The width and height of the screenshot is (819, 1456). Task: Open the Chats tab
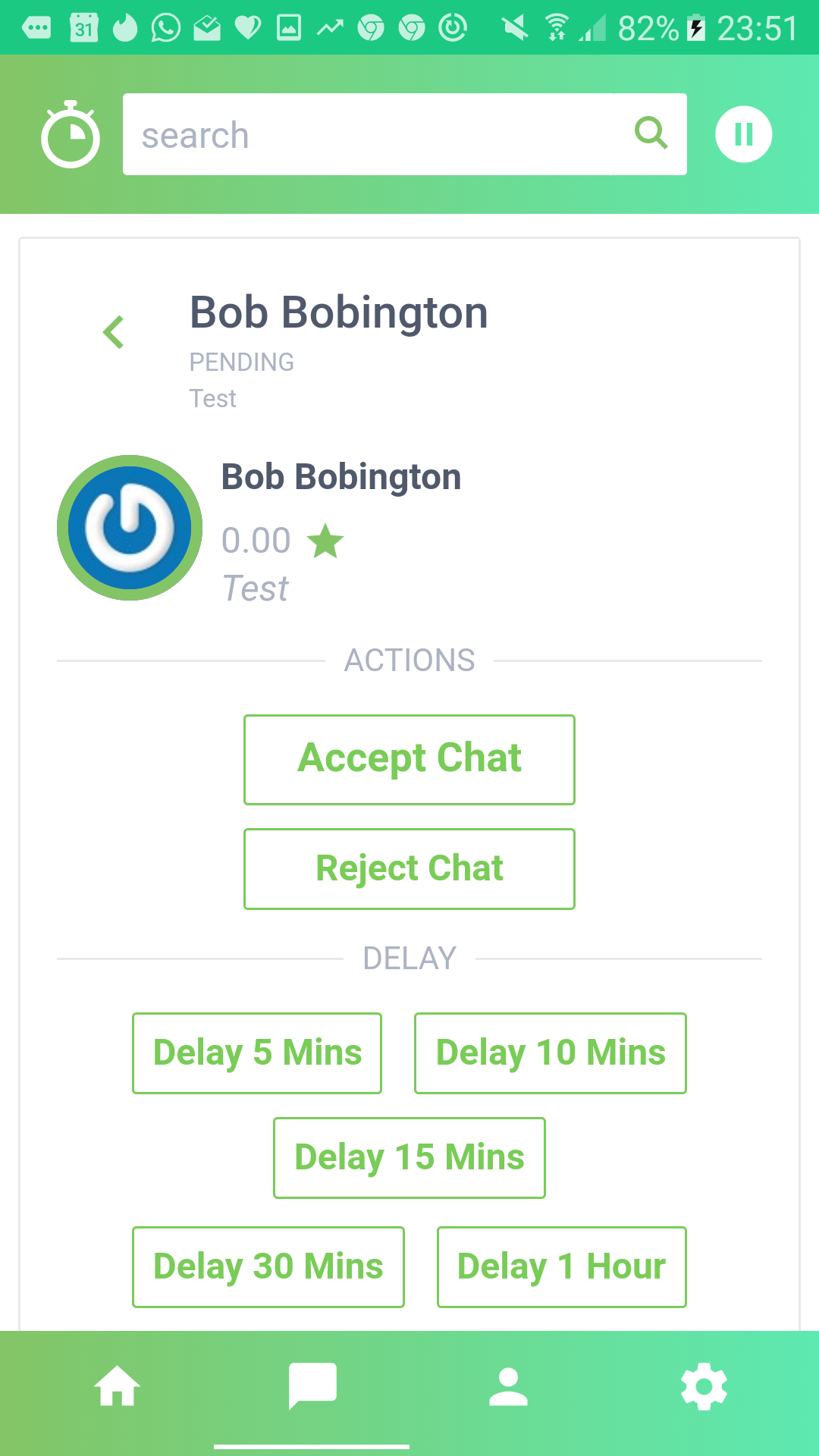[x=312, y=1386]
